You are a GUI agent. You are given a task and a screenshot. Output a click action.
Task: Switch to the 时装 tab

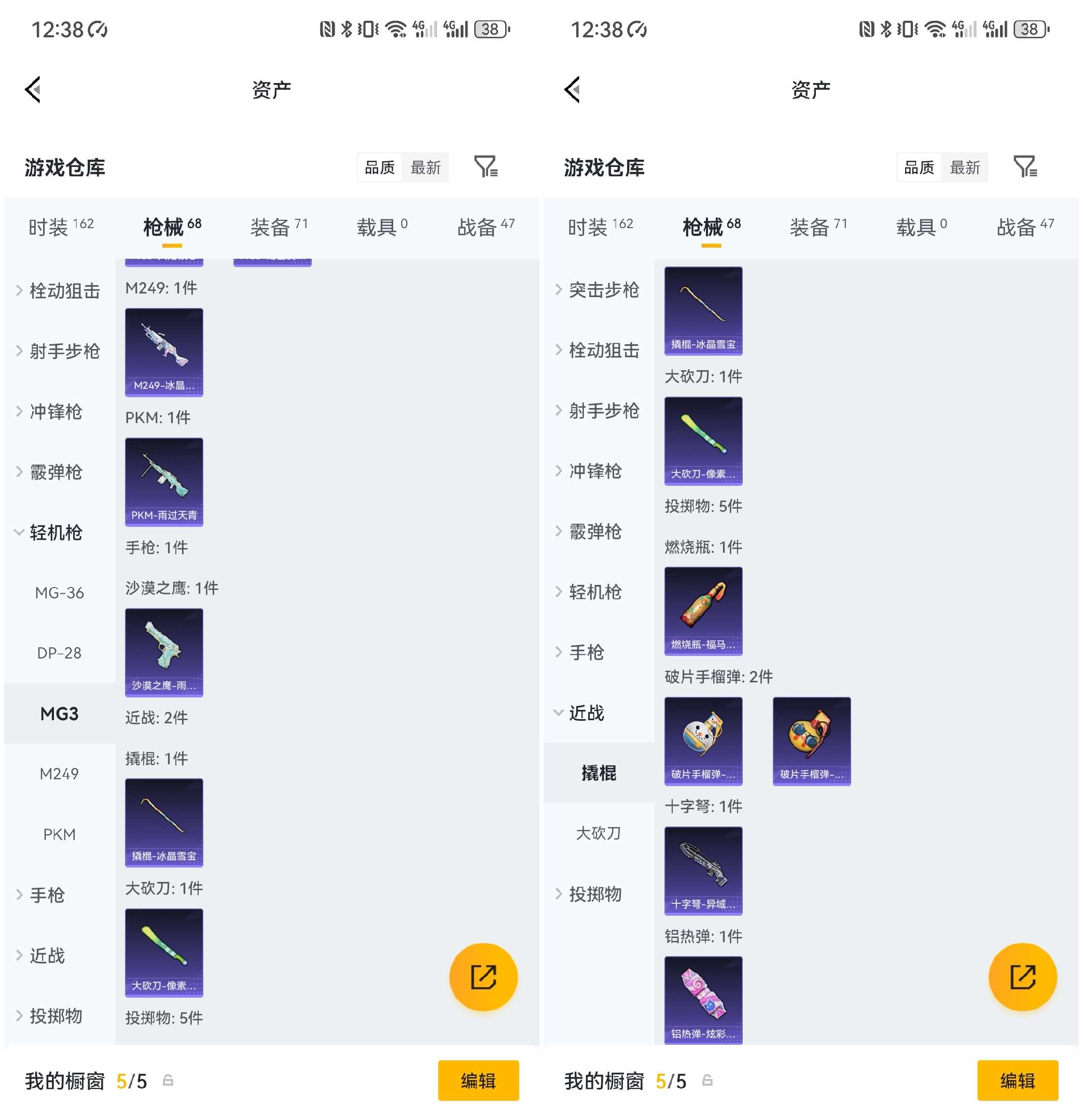pyautogui.click(x=50, y=226)
